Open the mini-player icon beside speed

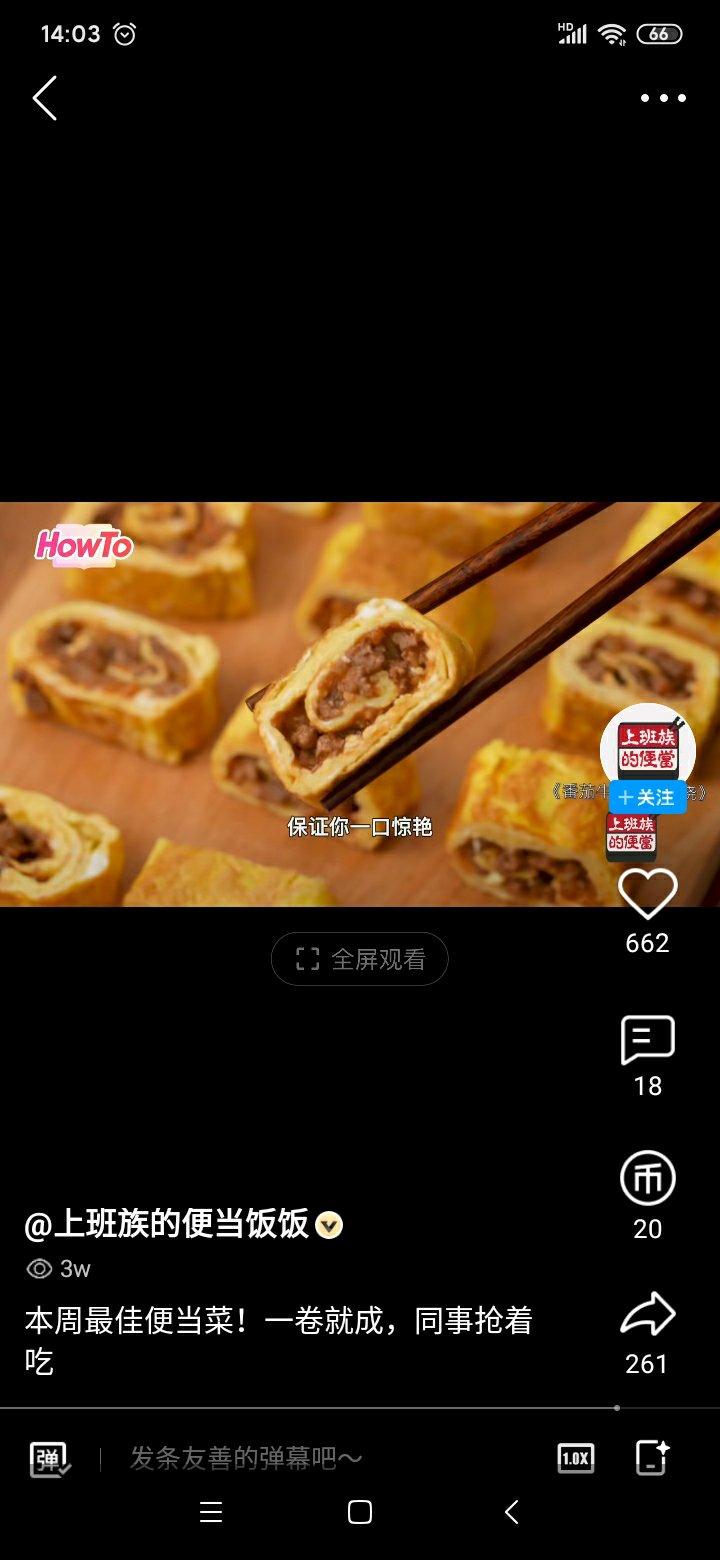[653, 1458]
